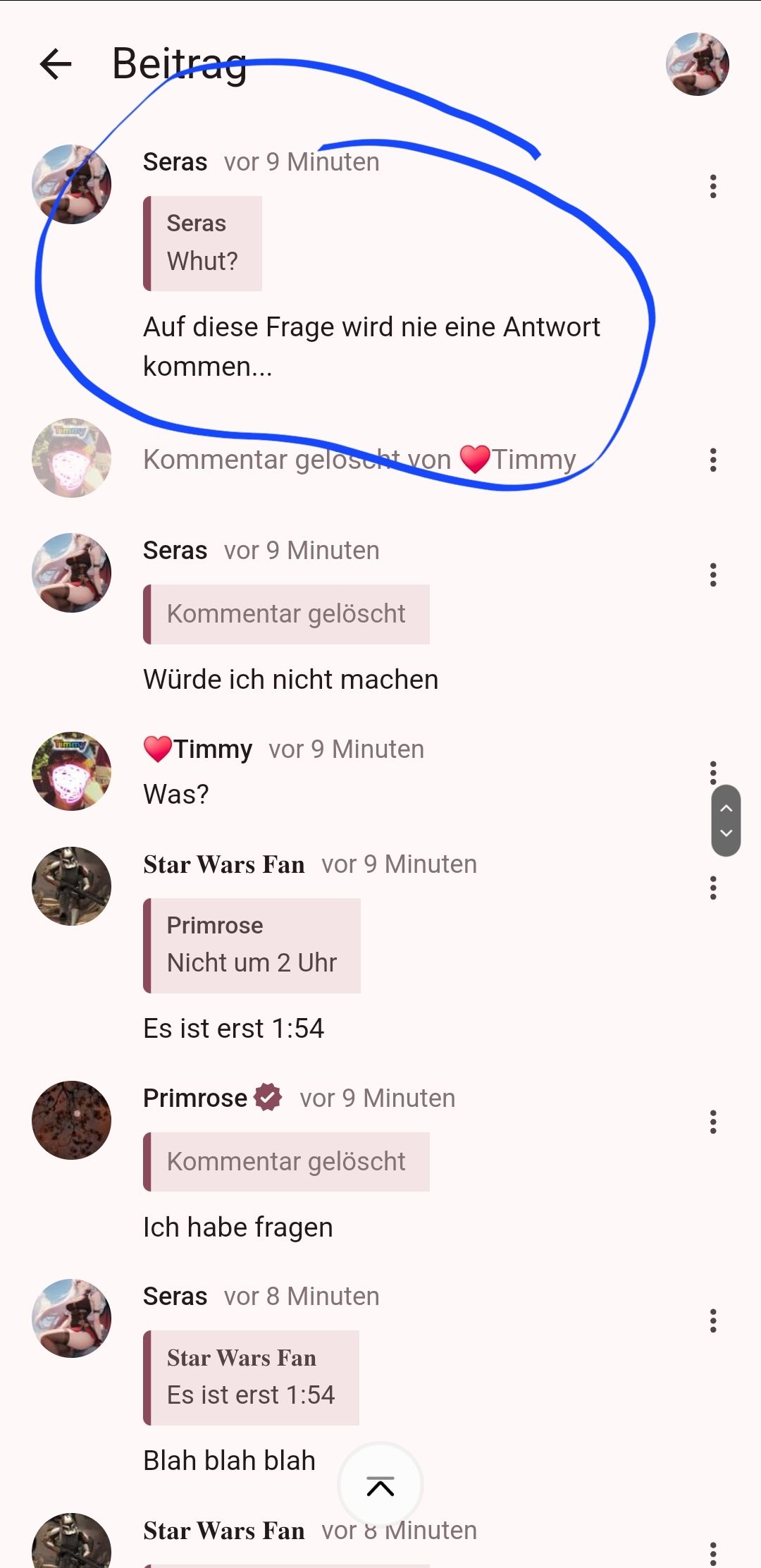View Primrose's profile via her avatar
Viewport: 761px width, 1568px height.
coord(71,1120)
